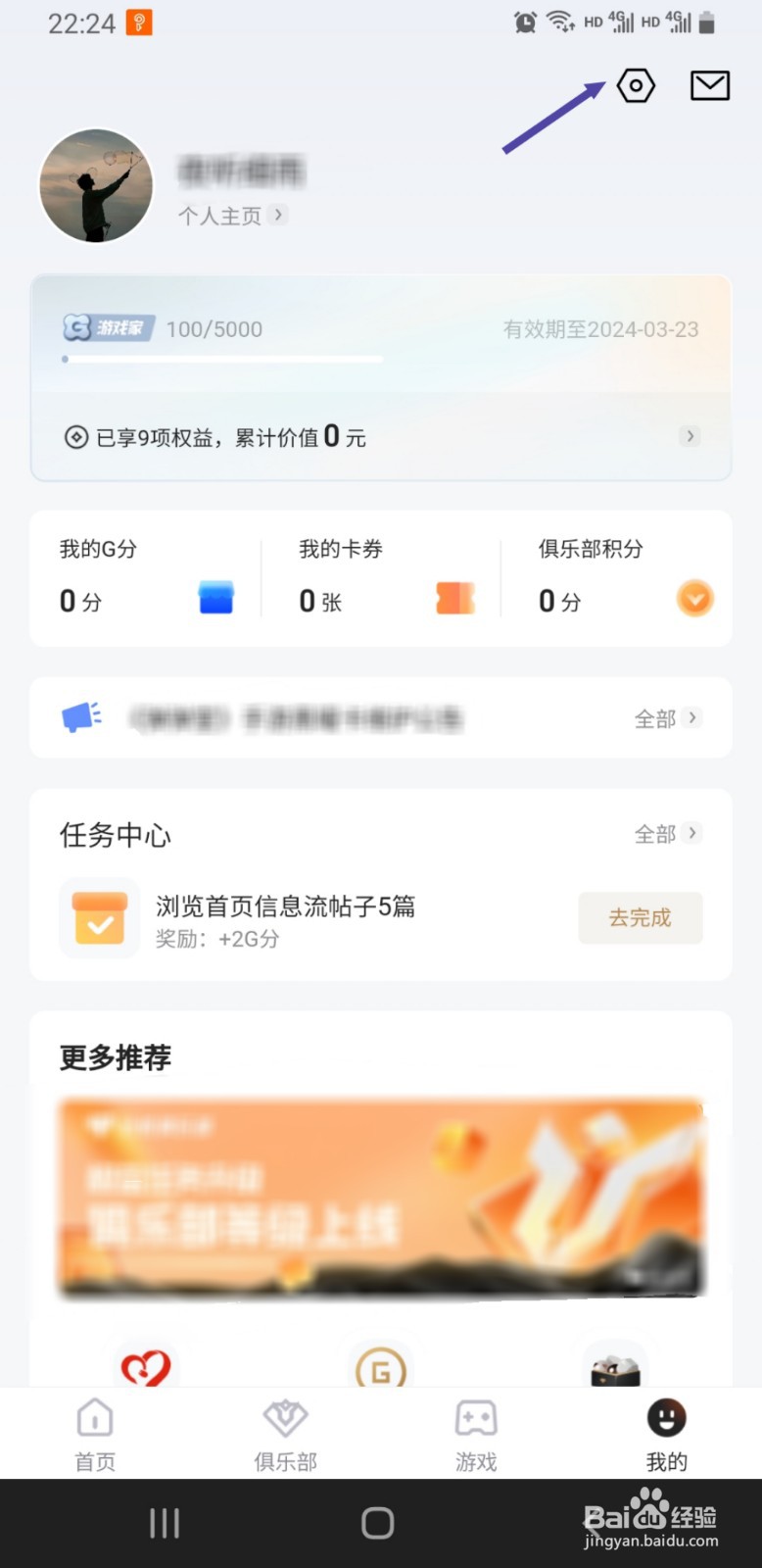Viewport: 762px width, 1568px height.
Task: Click the megaphone announcement icon
Action: (x=80, y=716)
